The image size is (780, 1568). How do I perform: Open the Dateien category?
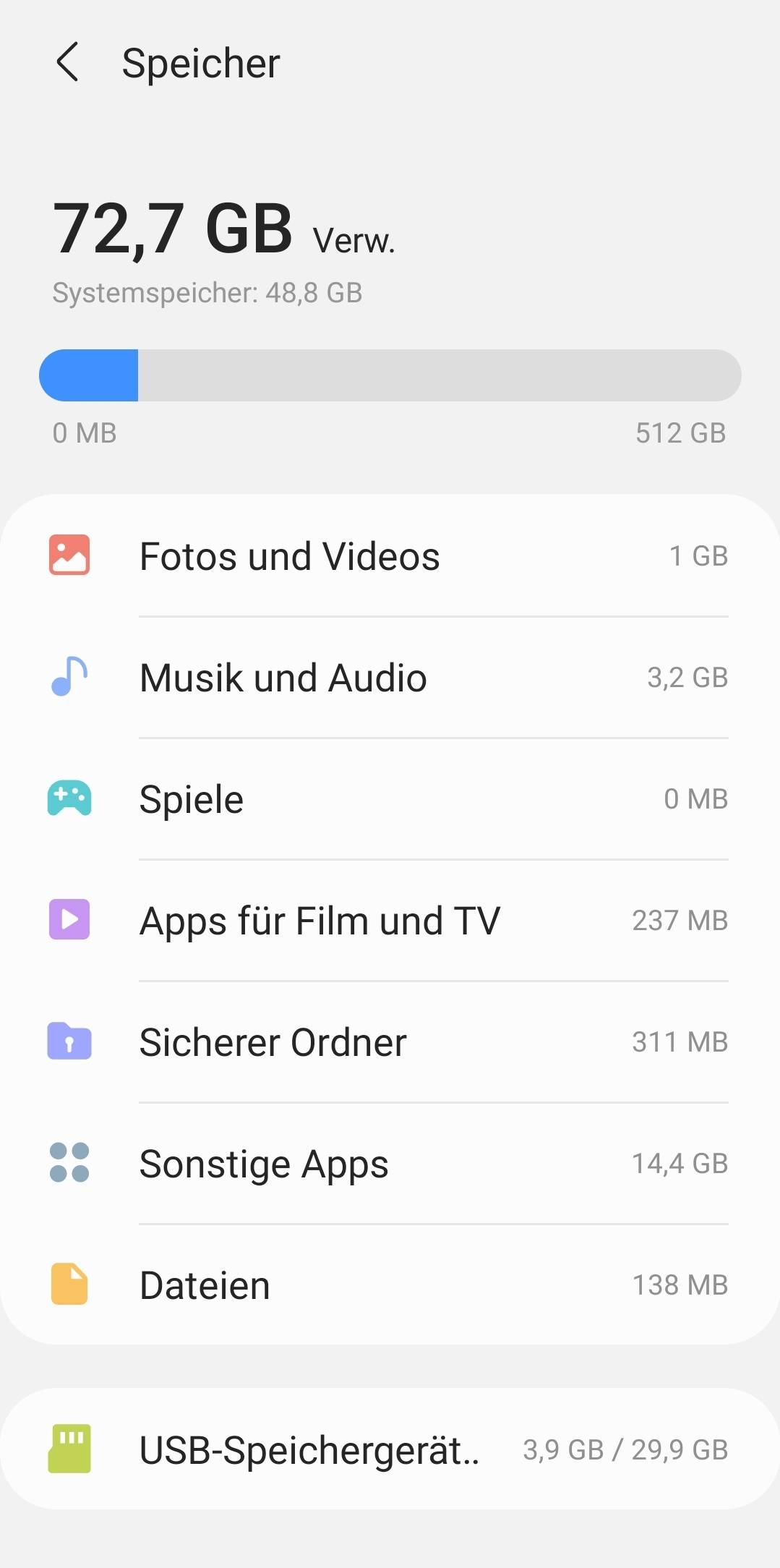click(390, 1285)
